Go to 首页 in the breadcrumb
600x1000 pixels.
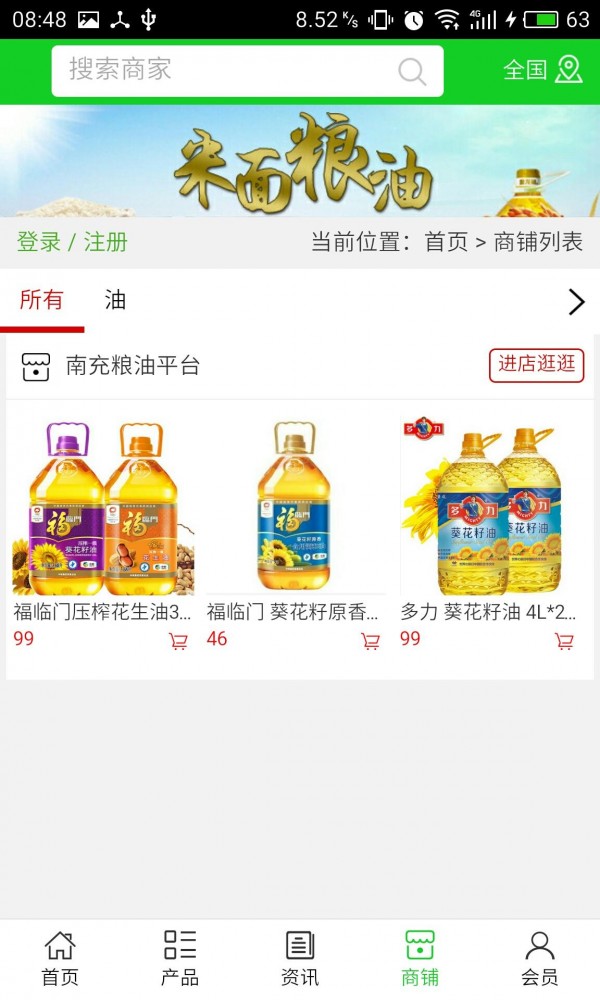point(446,242)
